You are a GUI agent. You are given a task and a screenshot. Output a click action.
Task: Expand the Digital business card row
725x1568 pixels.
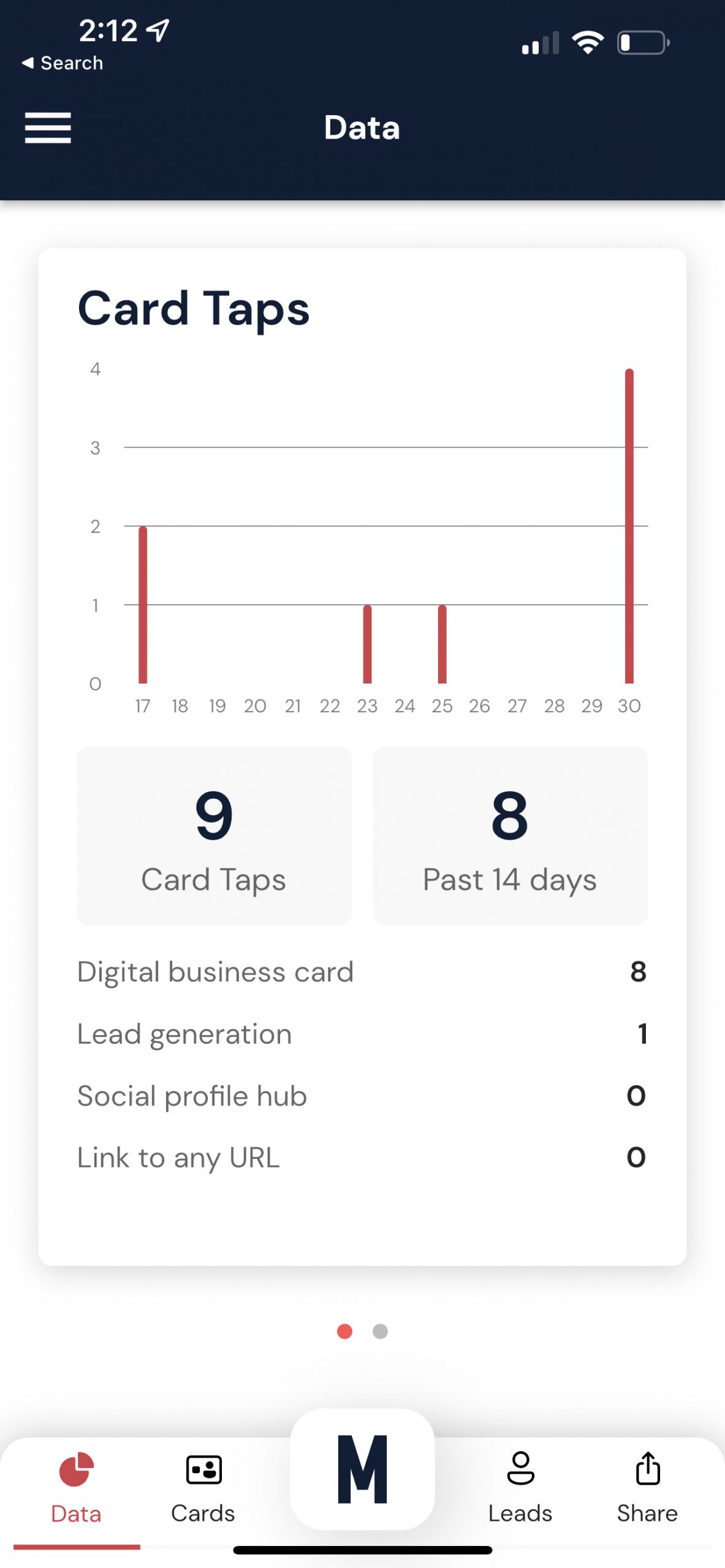click(362, 971)
